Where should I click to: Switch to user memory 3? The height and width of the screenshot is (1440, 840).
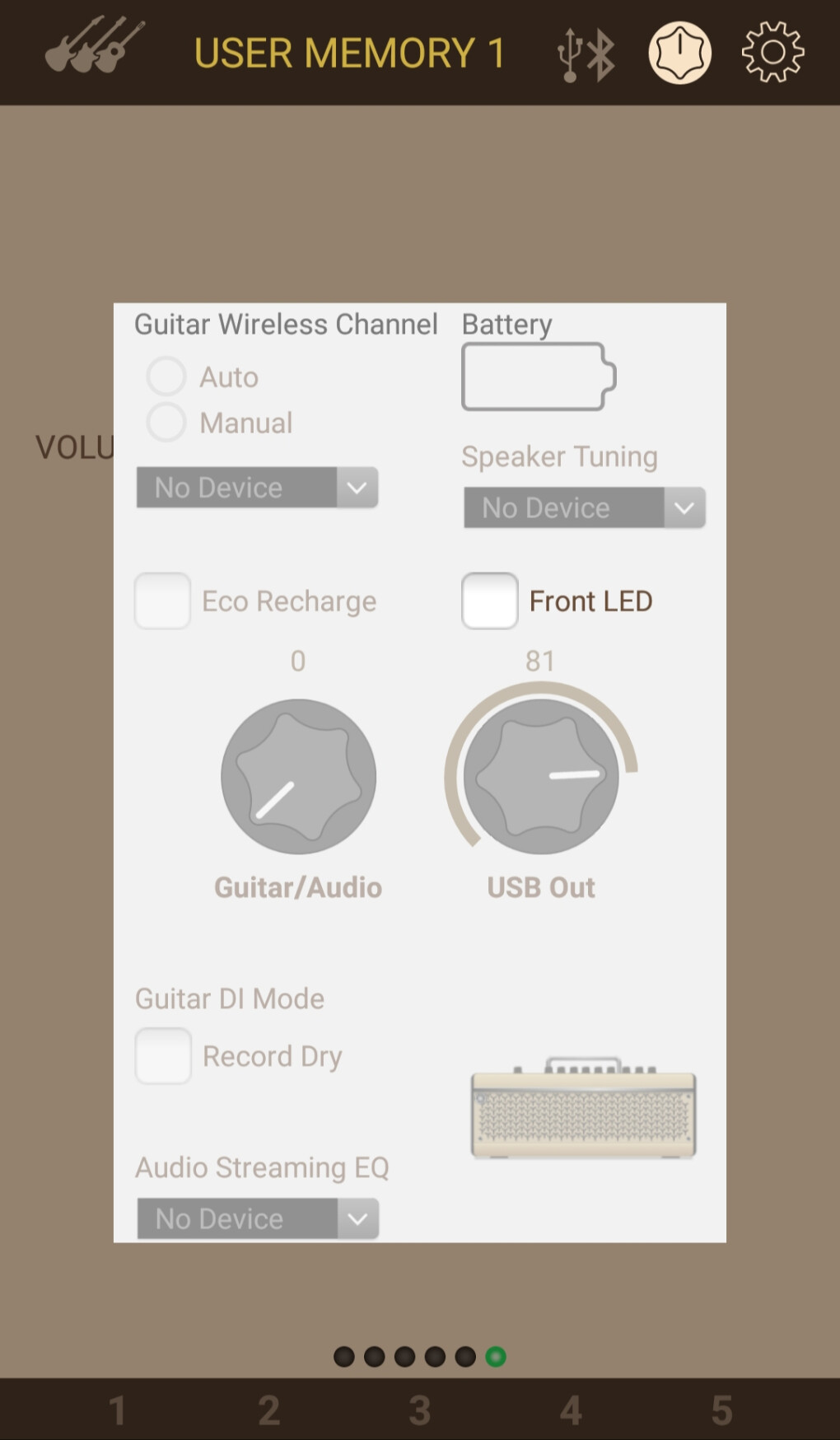click(420, 1410)
